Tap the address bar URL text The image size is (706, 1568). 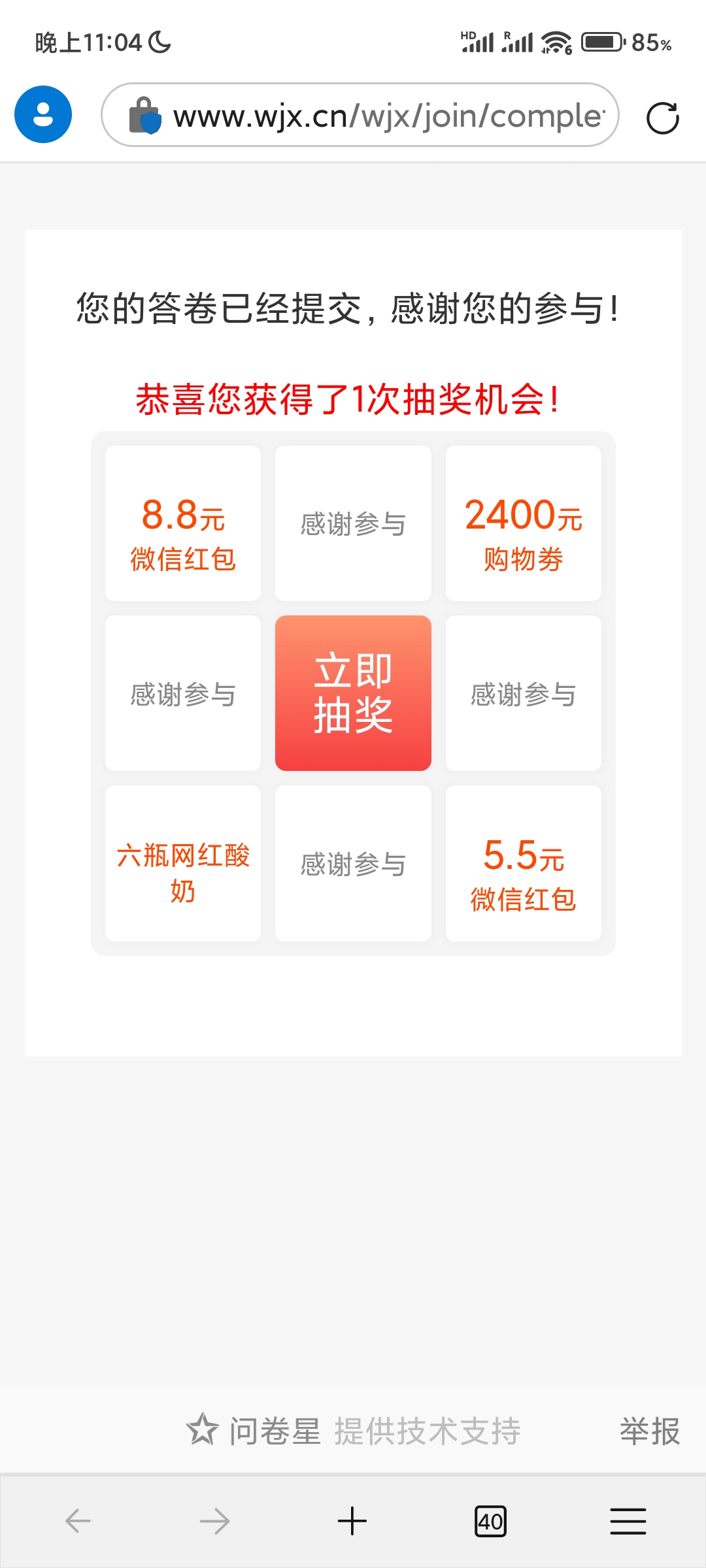coord(386,116)
